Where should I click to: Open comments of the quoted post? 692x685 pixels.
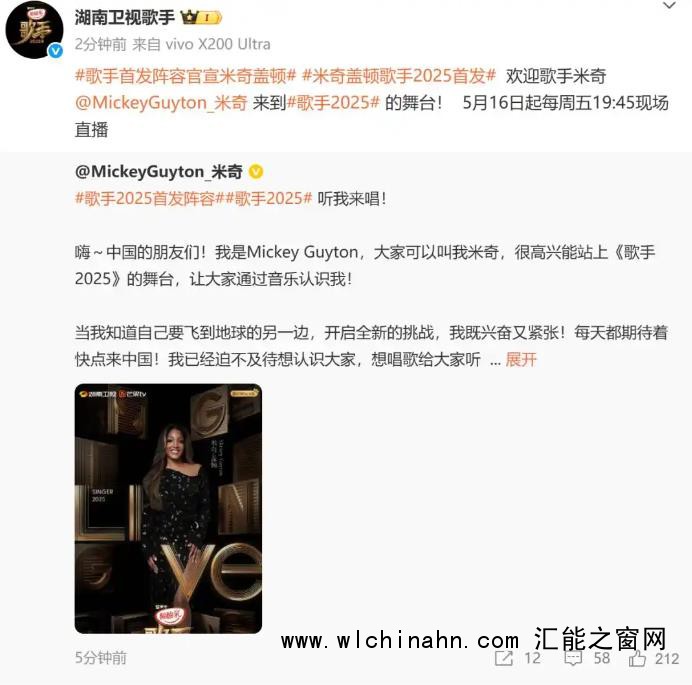[x=587, y=659]
